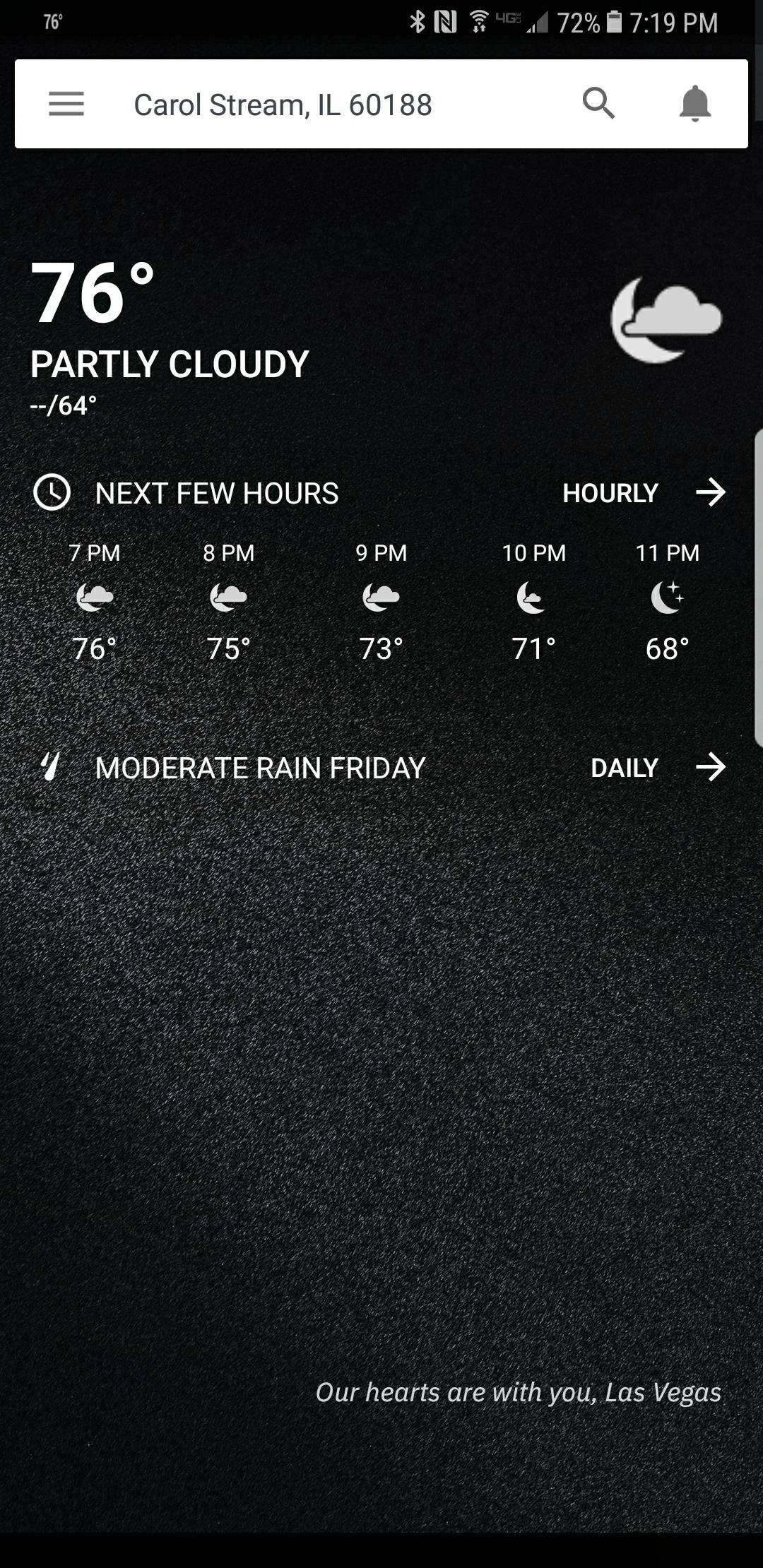Tap the 9 PM weather icon
The image size is (763, 1568).
(379, 597)
